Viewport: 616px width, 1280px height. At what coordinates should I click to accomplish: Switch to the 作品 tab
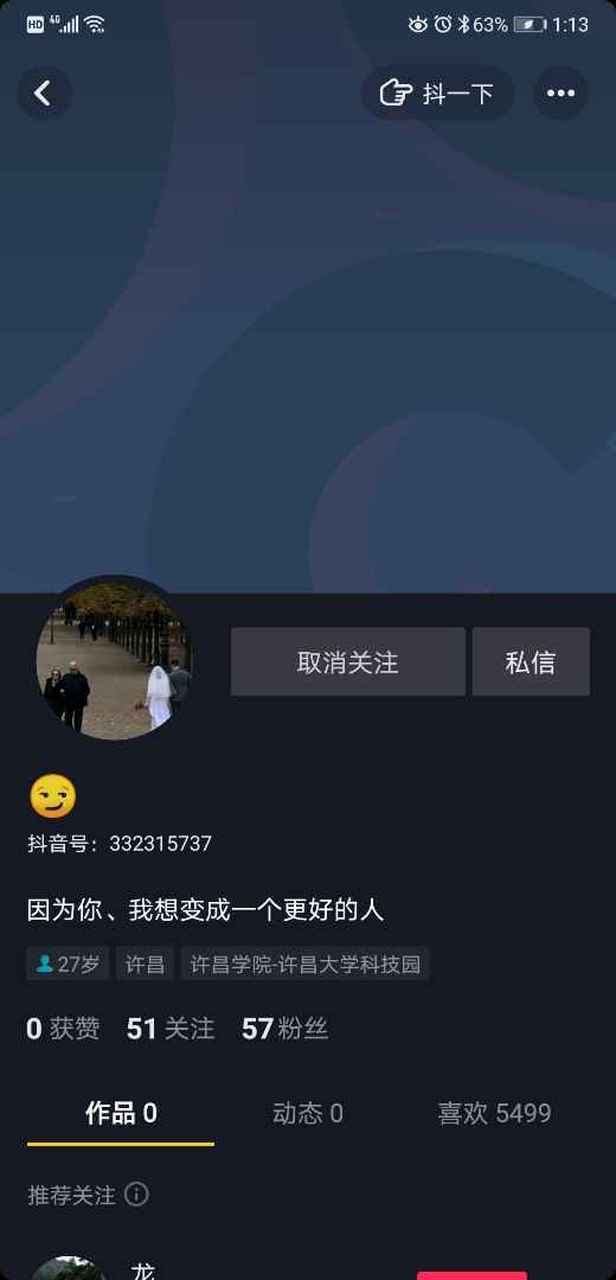click(121, 1113)
